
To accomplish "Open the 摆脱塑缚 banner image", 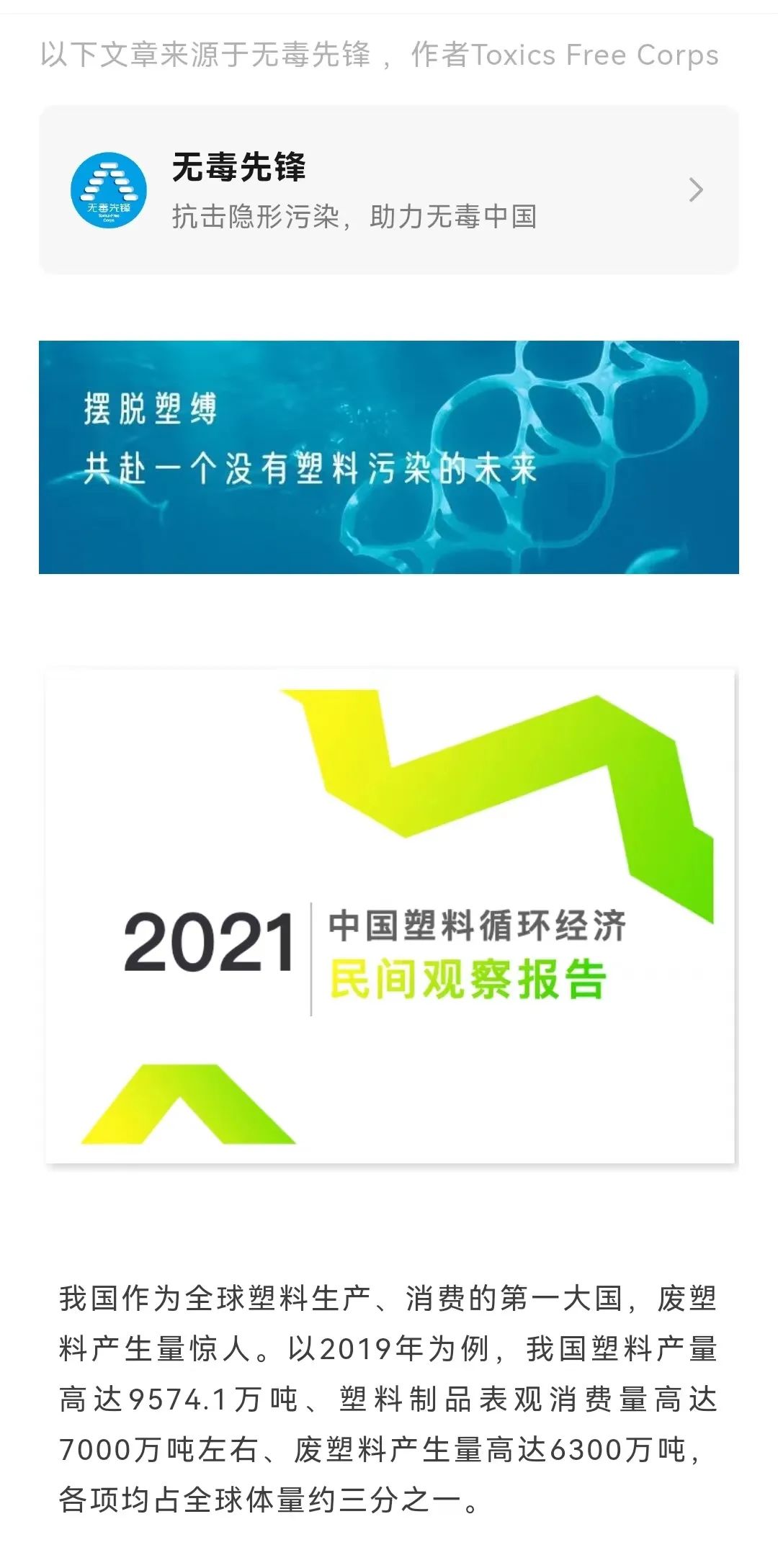I will (x=389, y=457).
